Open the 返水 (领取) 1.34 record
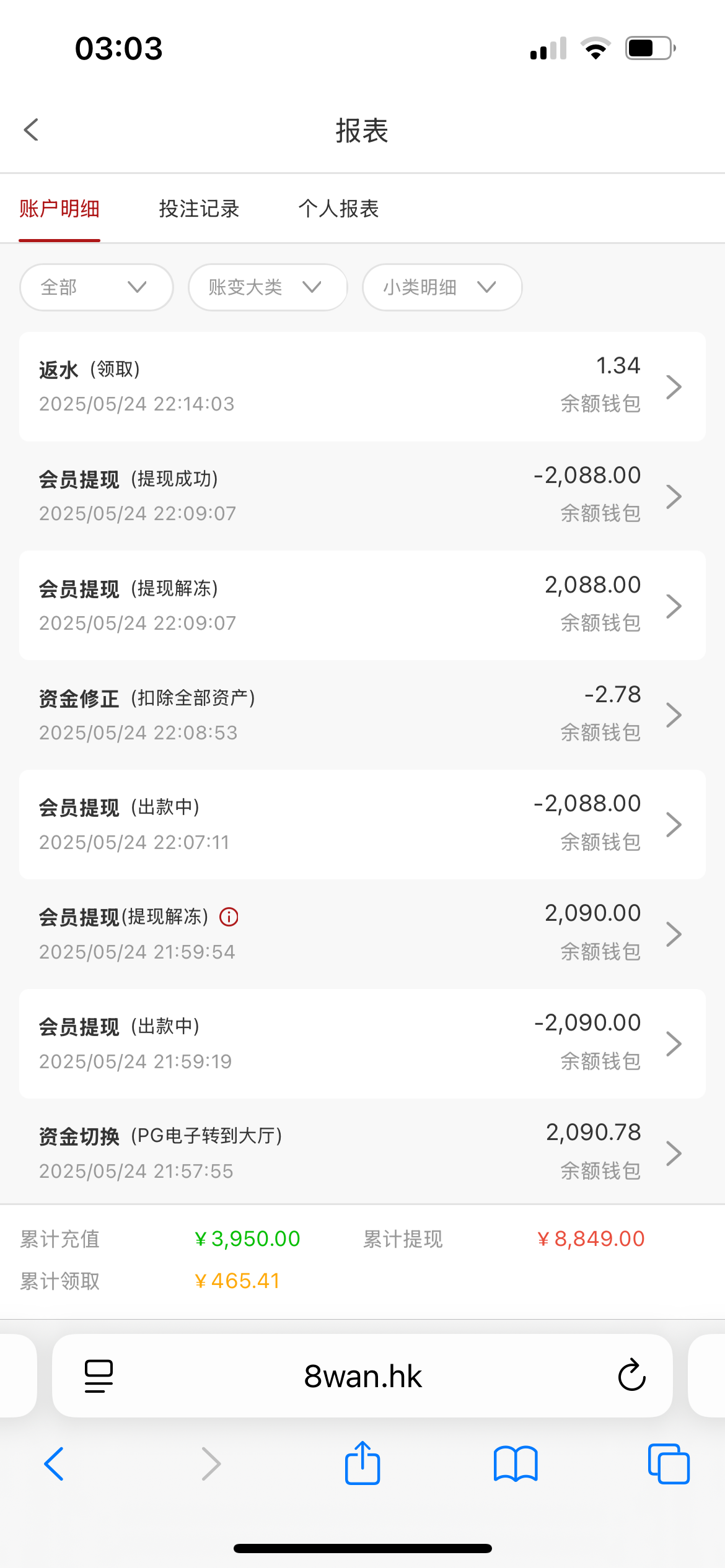The width and height of the screenshot is (725, 1568). (x=362, y=386)
